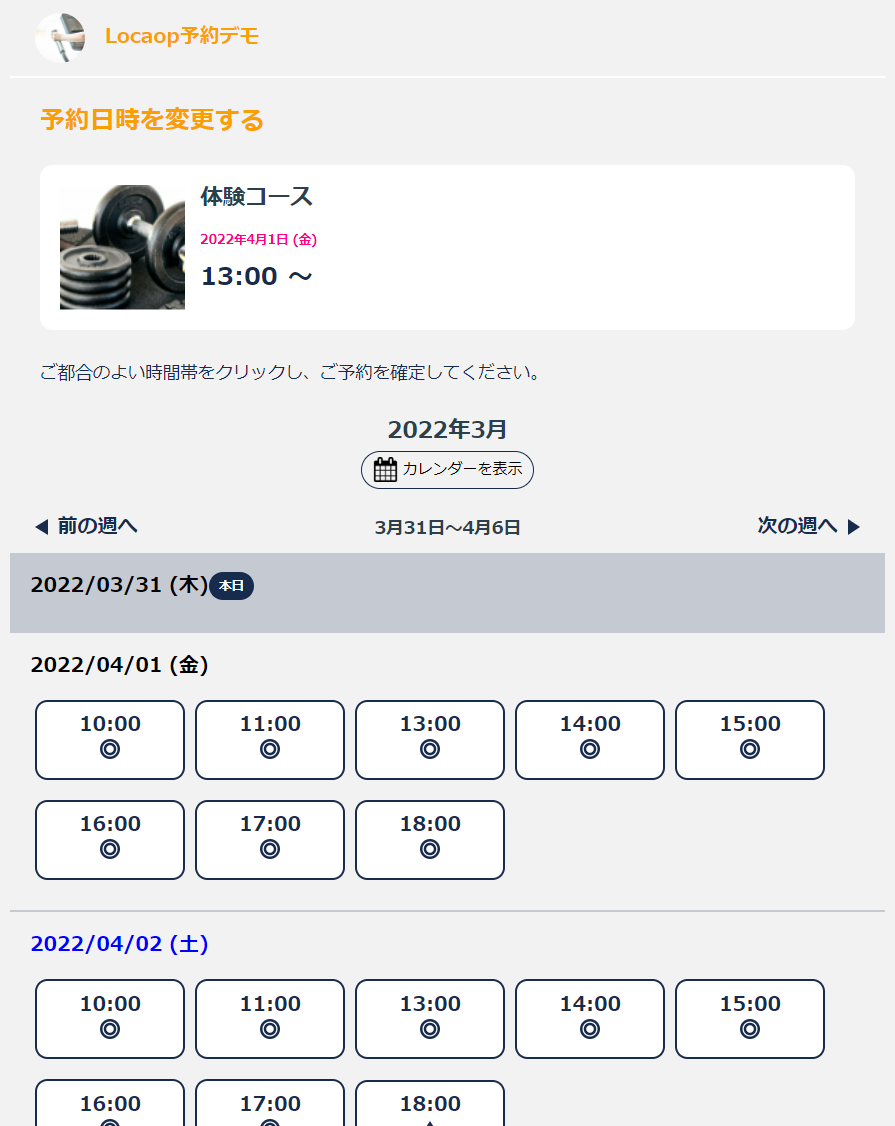Viewport: 895px width, 1126px height.
Task: Show the calendar with カレンダーを表示
Action: [x=447, y=469]
